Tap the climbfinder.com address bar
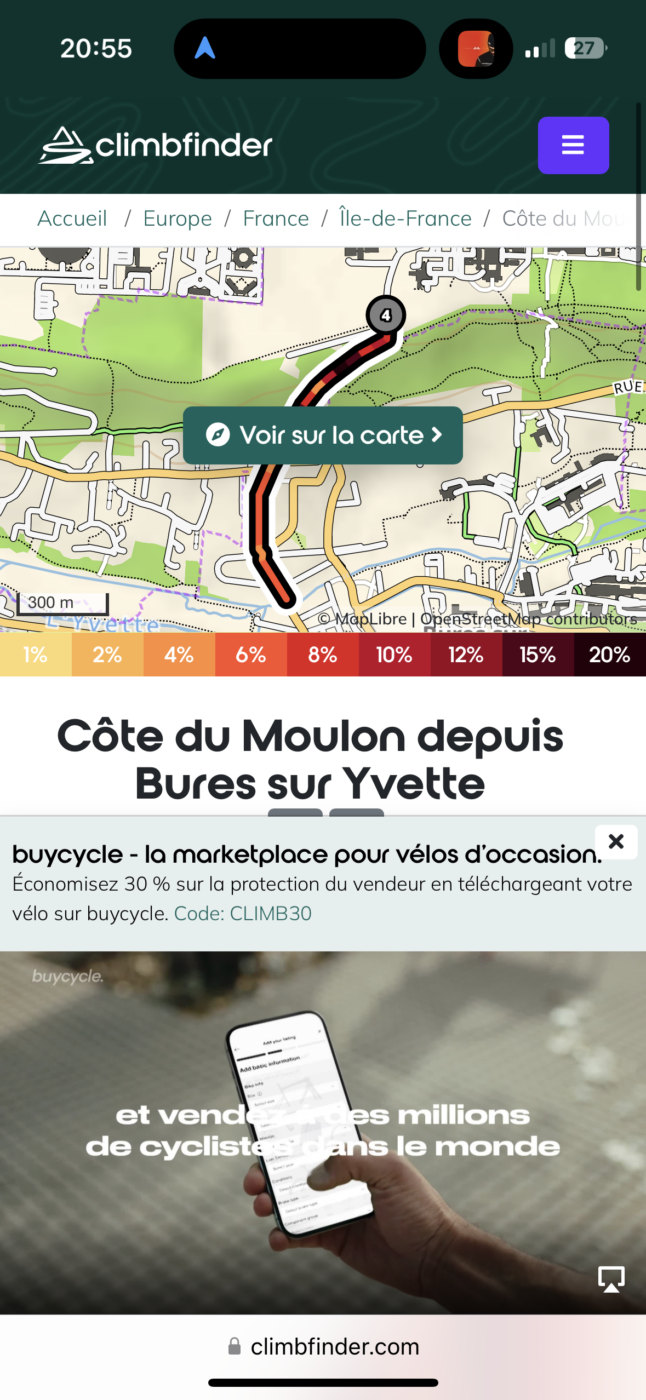This screenshot has height=1400, width=646. (323, 1346)
